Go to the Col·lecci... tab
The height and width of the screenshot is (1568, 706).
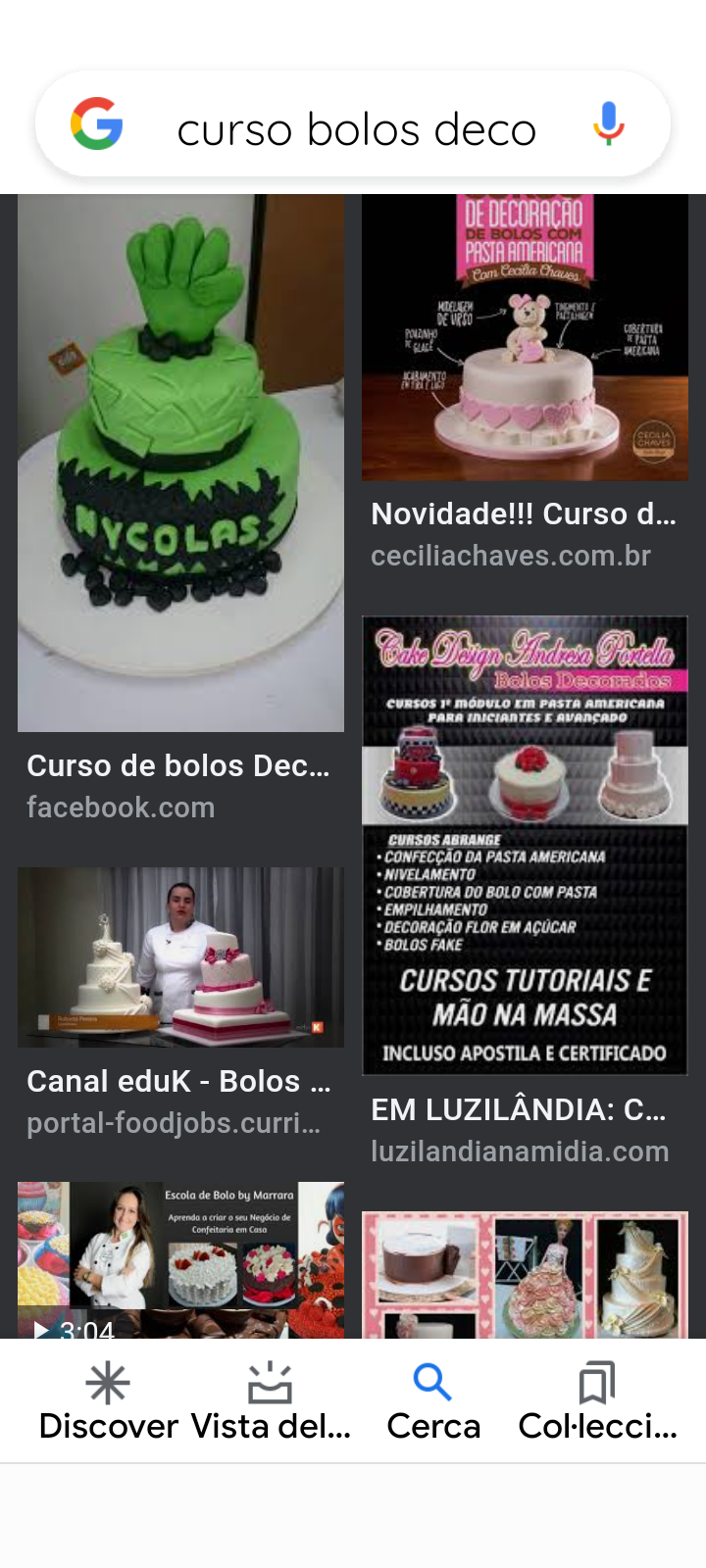(x=597, y=1401)
